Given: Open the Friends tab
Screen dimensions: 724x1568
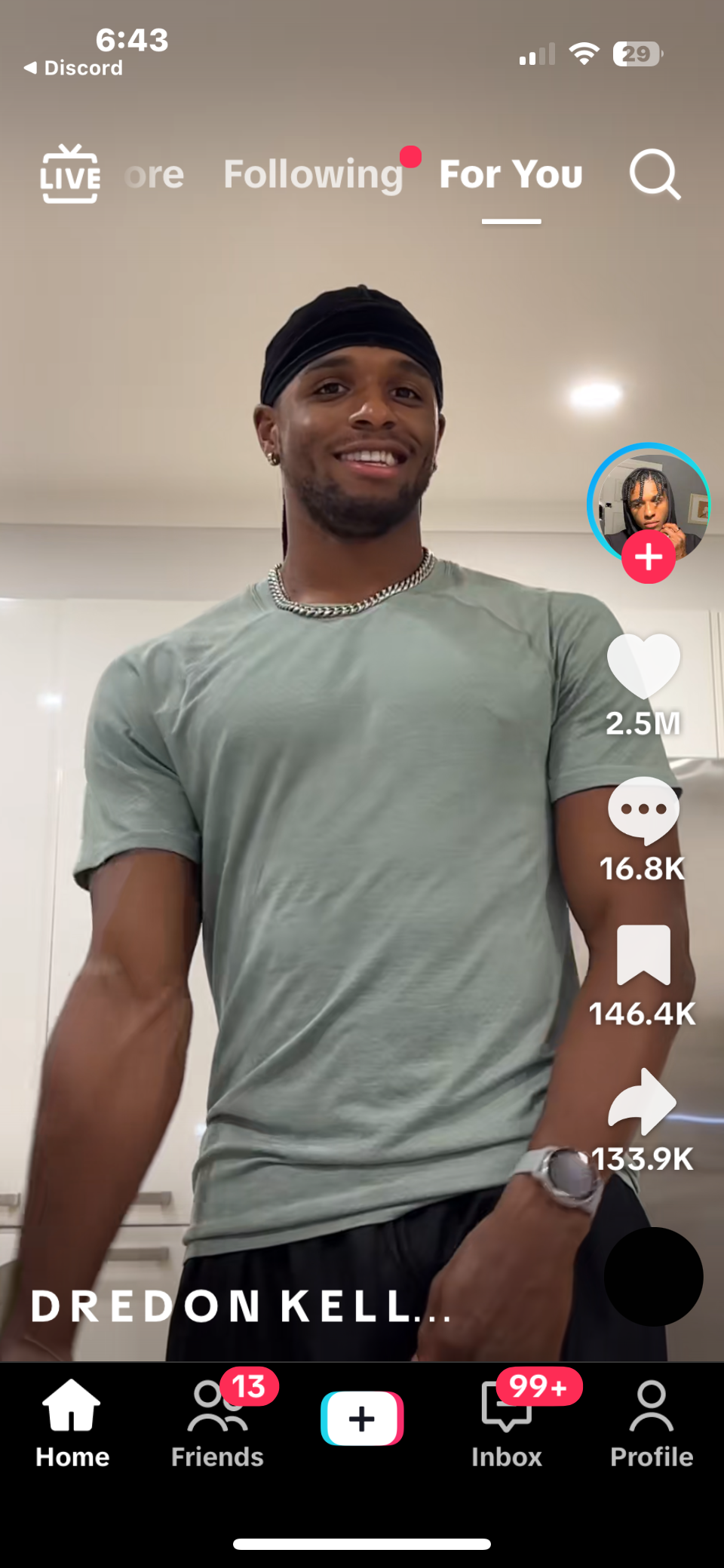Looking at the screenshot, I should (x=217, y=1422).
